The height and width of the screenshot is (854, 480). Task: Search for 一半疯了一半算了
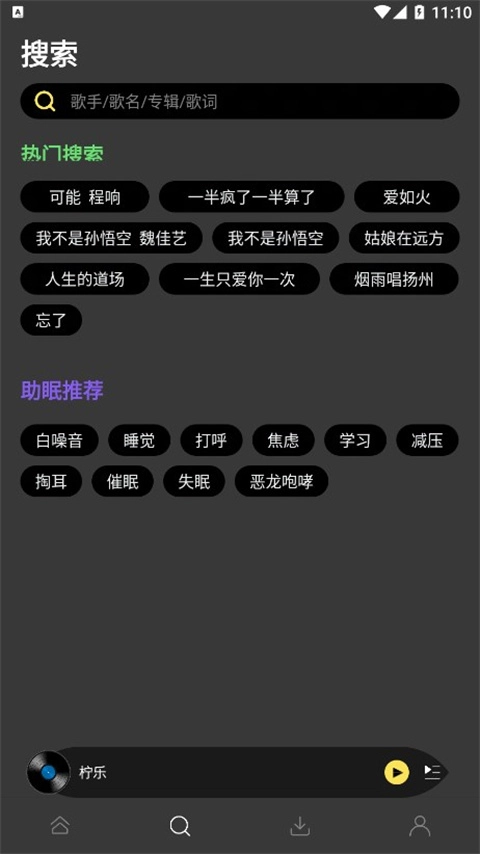tap(252, 197)
